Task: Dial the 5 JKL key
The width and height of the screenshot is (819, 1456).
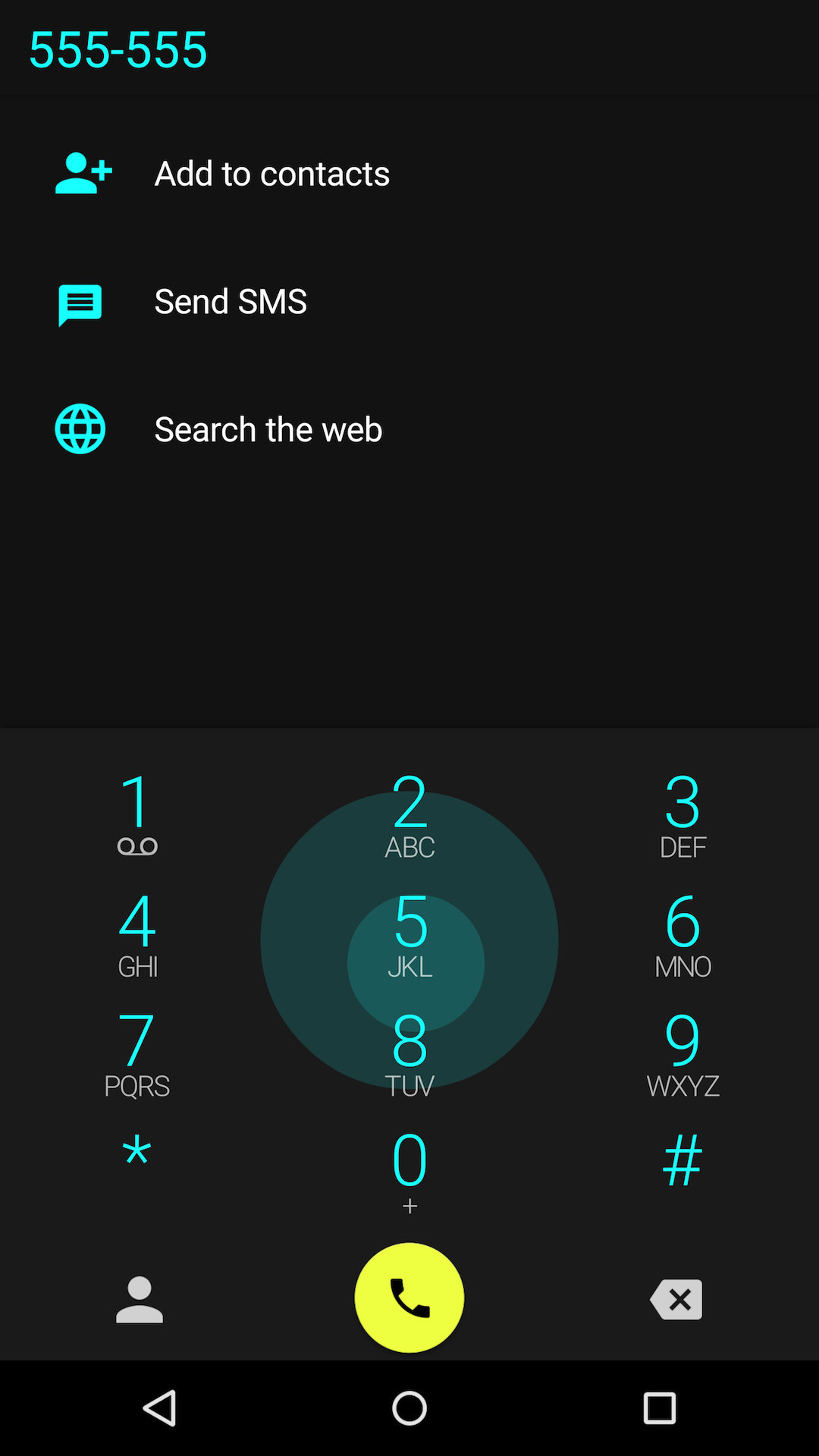Action: point(409,935)
